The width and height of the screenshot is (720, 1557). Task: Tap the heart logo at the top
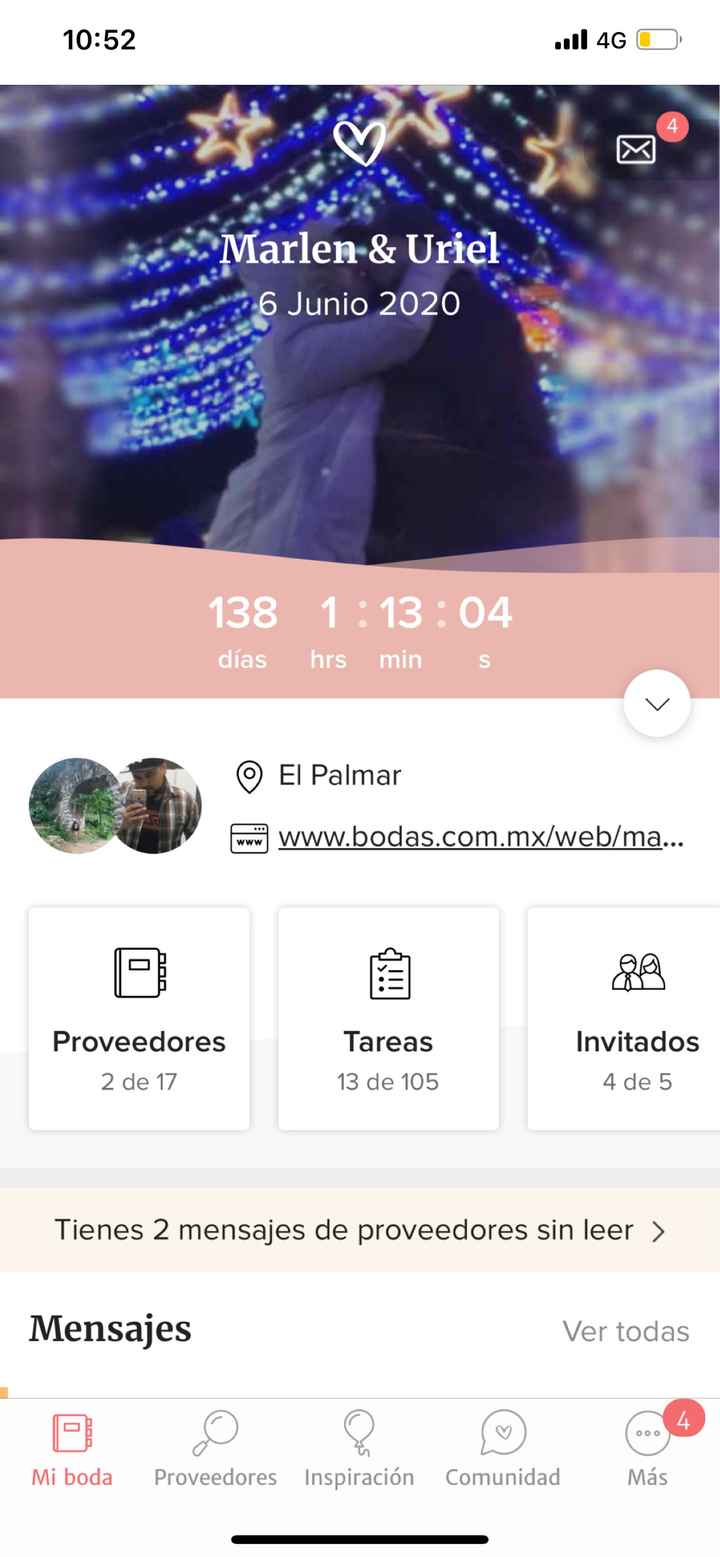(x=360, y=143)
